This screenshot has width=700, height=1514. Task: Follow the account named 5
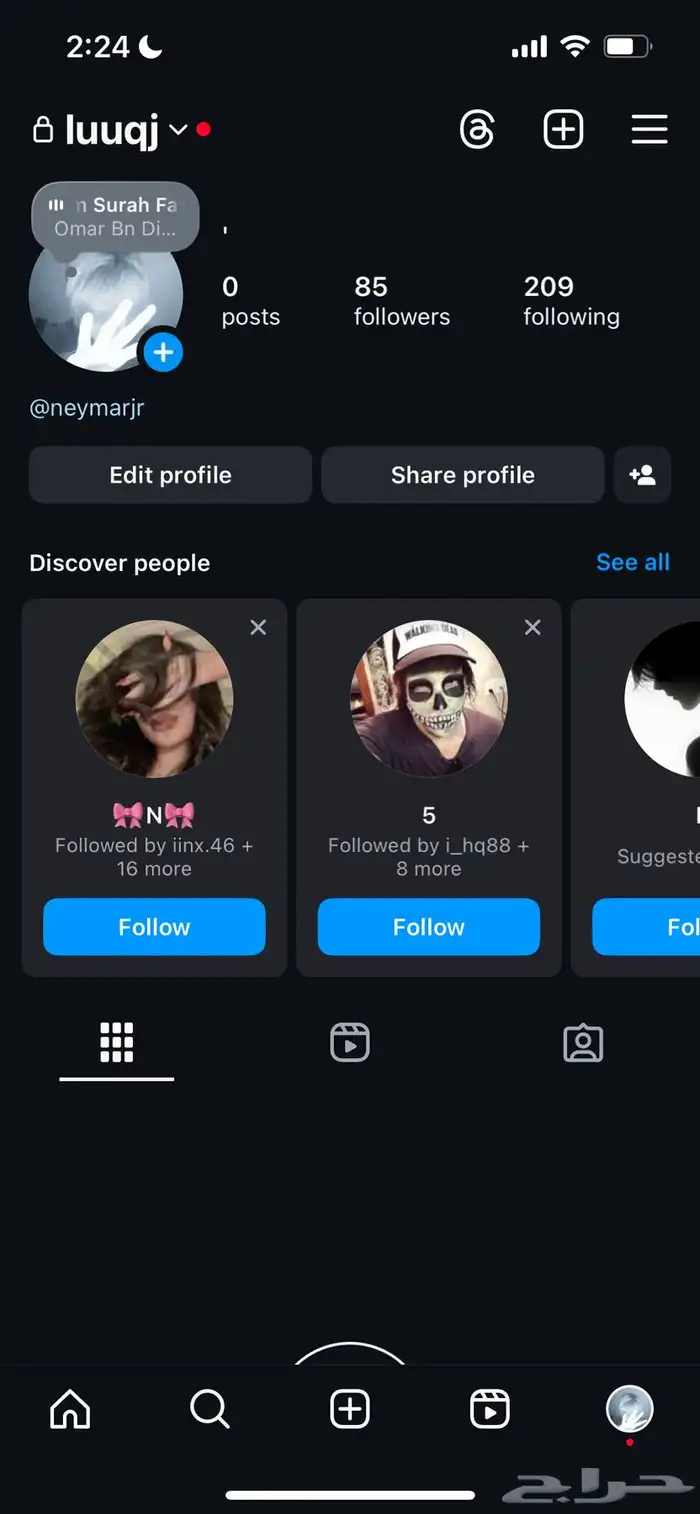(x=428, y=927)
